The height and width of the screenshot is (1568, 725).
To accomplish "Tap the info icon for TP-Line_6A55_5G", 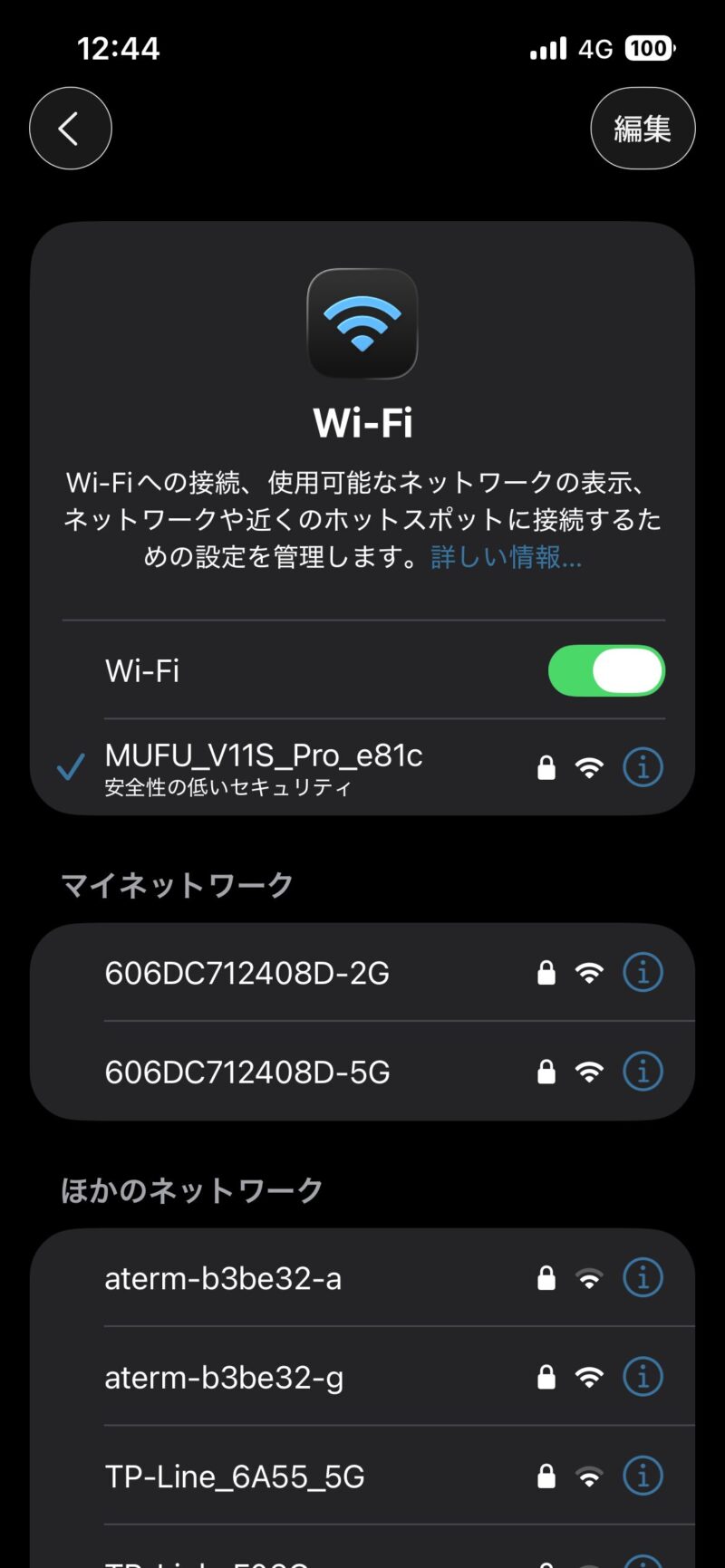I will coord(643,1477).
